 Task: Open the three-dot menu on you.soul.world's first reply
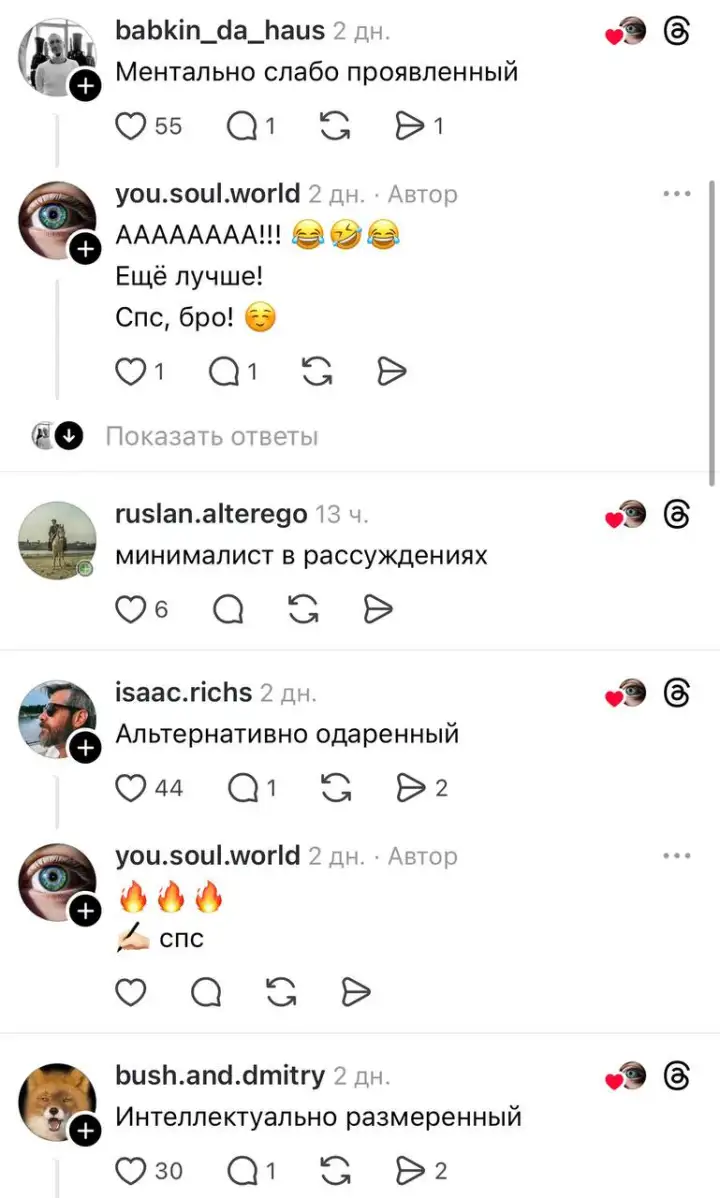[x=679, y=194]
